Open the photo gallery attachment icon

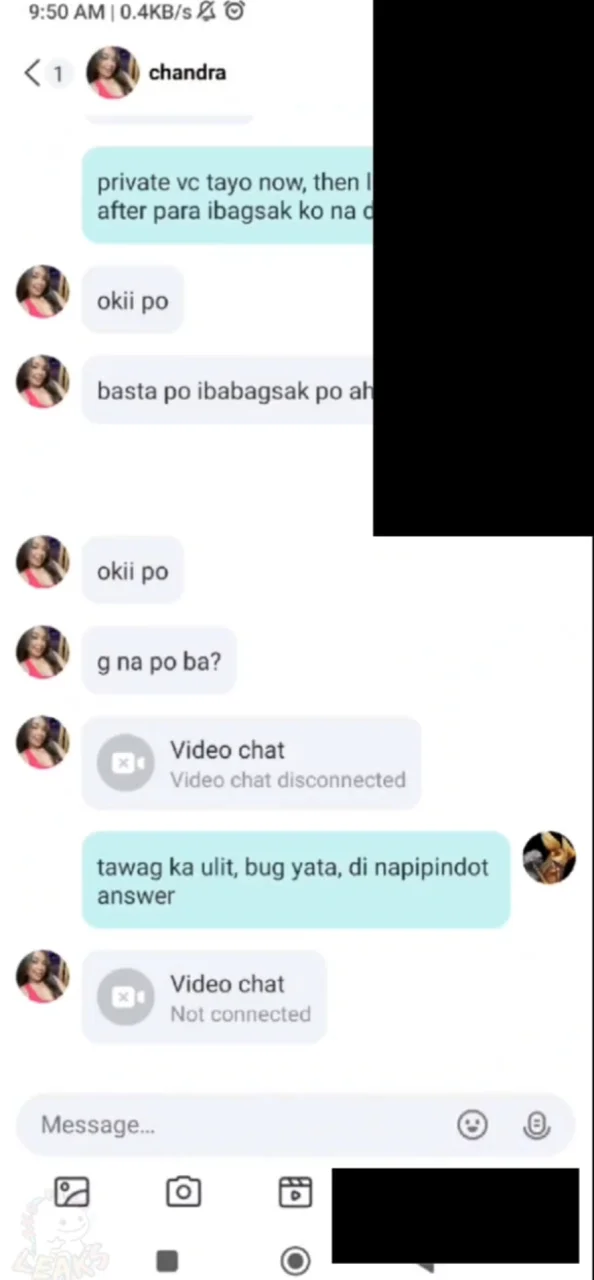coord(72,1192)
